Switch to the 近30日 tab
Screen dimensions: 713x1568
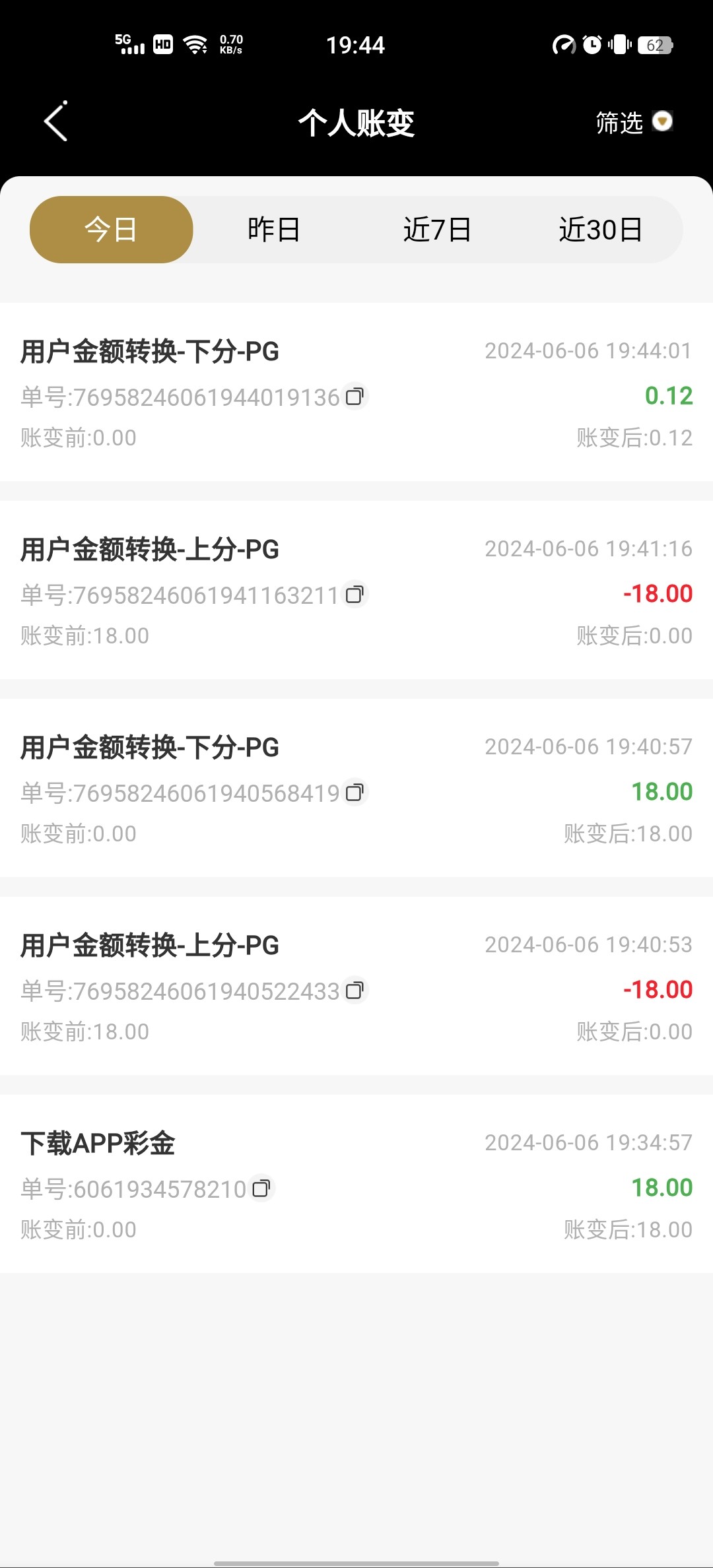coord(600,230)
